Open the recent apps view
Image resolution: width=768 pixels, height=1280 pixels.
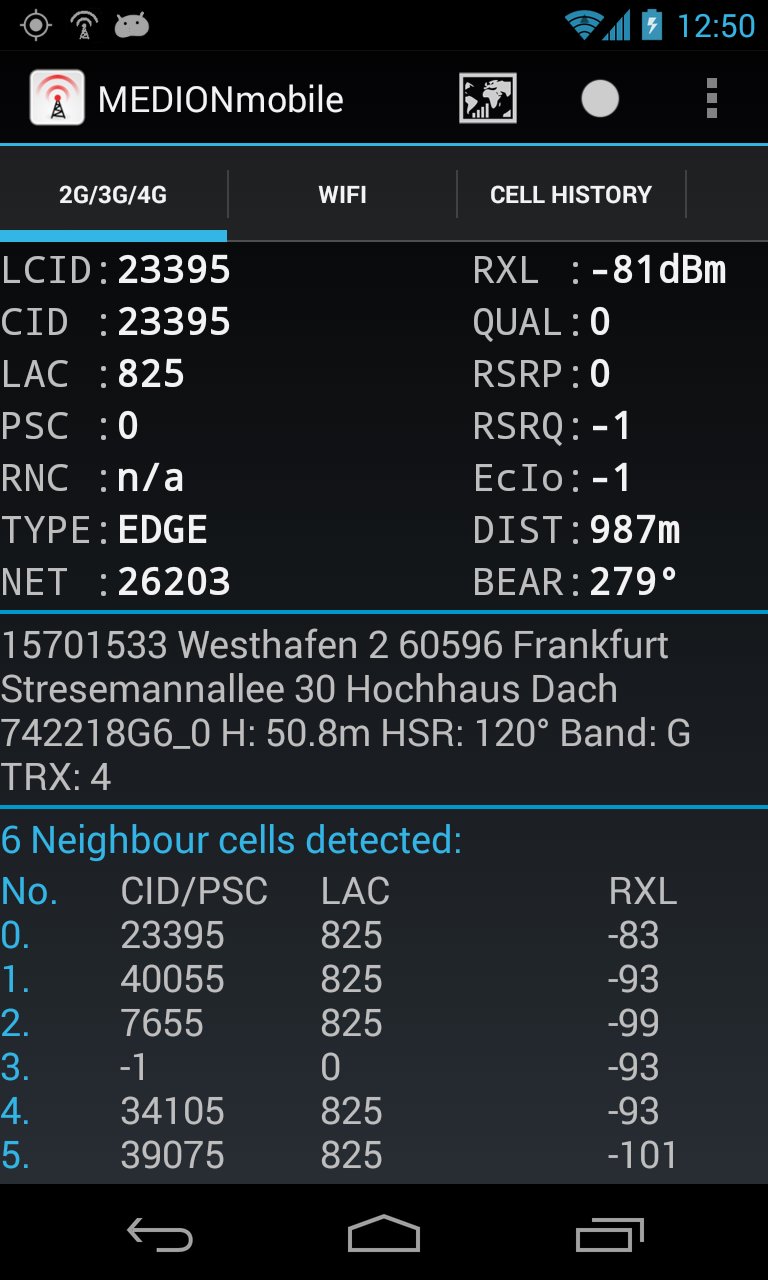[x=610, y=1236]
